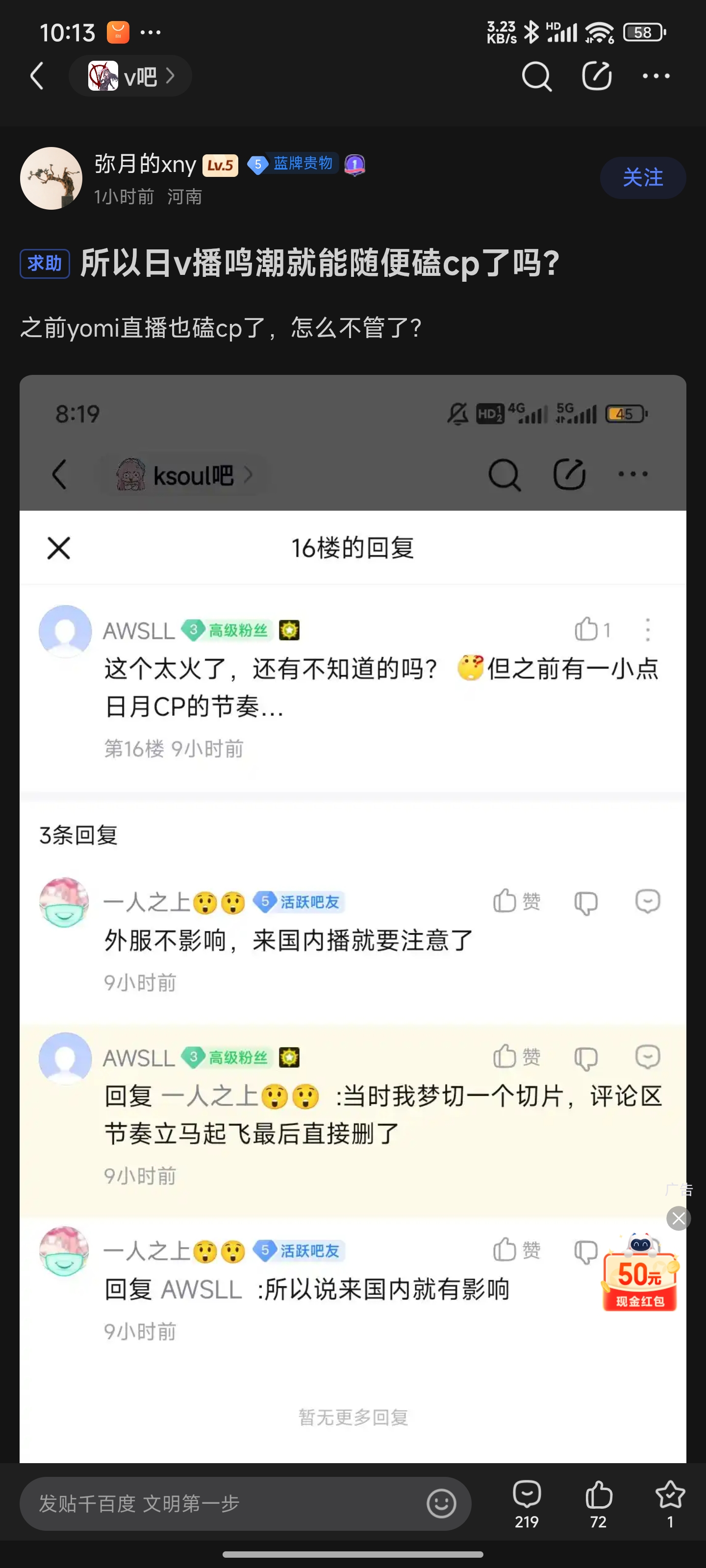Add this post to favorites
The image size is (706, 1568).
[x=670, y=1503]
